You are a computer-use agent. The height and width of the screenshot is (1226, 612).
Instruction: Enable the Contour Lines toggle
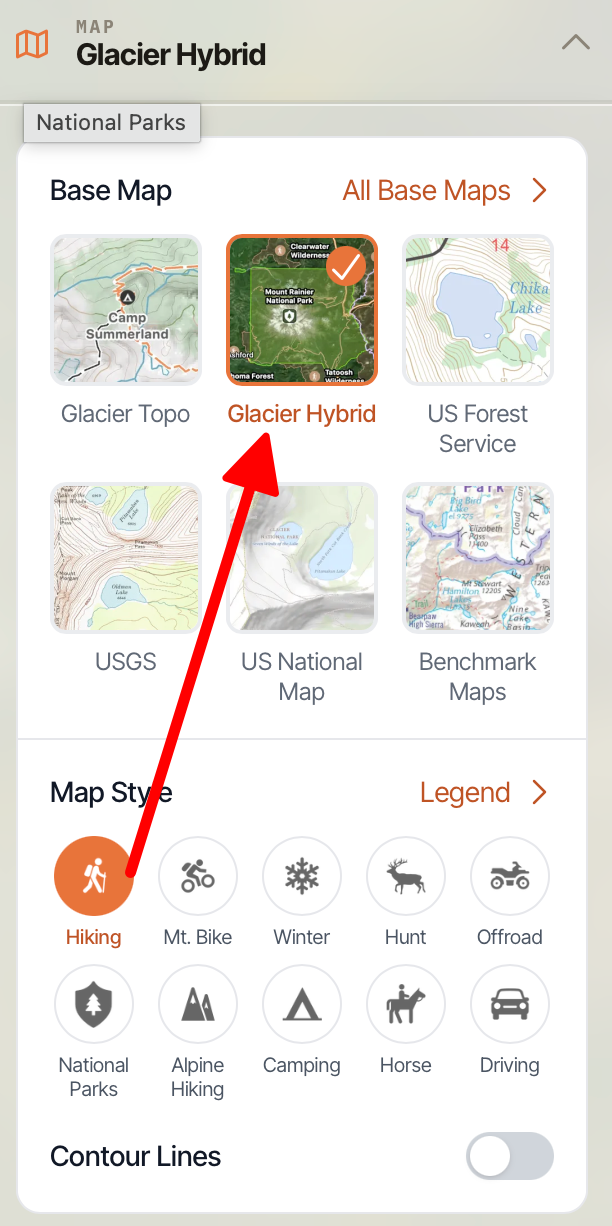click(x=510, y=1157)
